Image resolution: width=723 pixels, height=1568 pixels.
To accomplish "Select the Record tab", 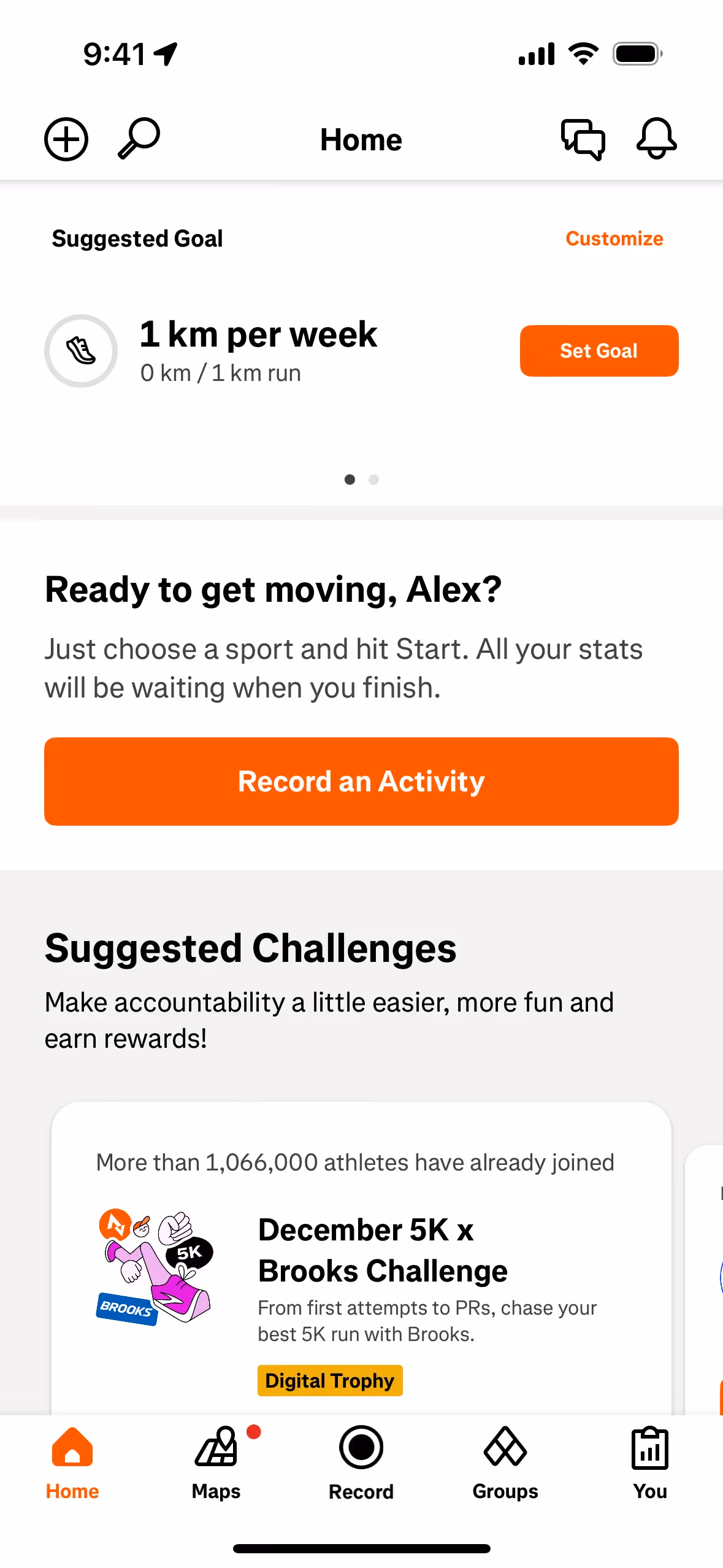I will (x=361, y=1462).
